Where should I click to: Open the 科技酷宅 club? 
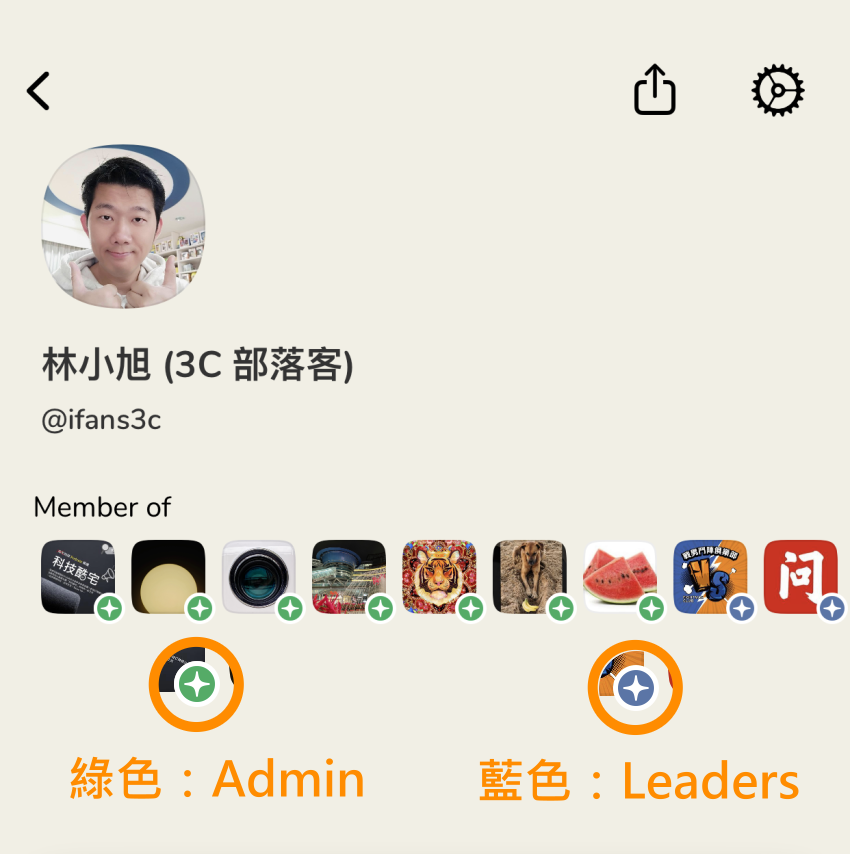(78, 577)
